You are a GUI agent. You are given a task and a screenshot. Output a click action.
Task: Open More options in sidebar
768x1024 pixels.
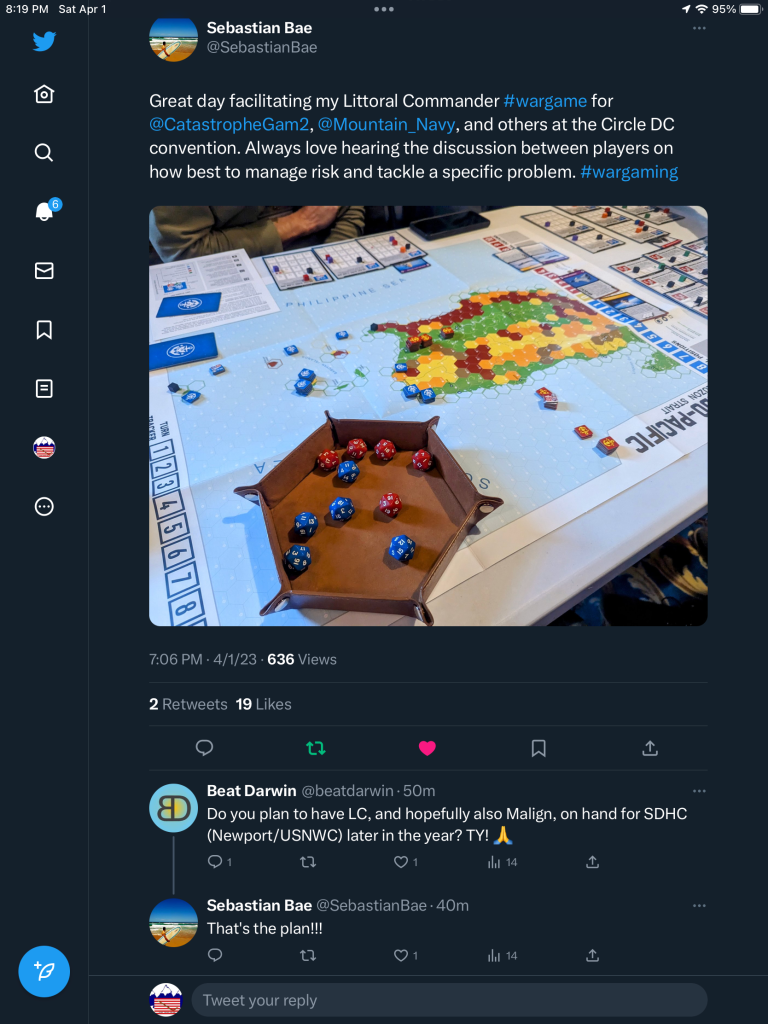(44, 506)
